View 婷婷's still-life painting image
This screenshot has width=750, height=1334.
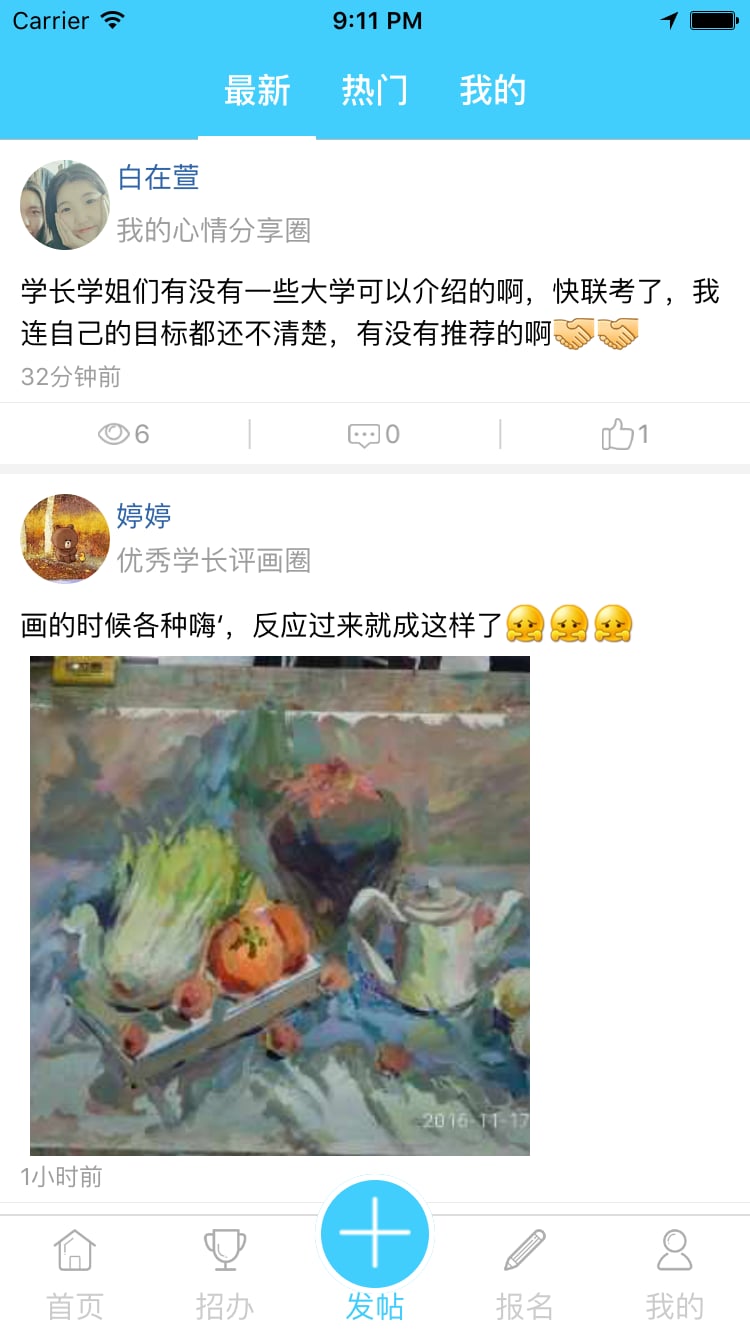click(x=280, y=906)
